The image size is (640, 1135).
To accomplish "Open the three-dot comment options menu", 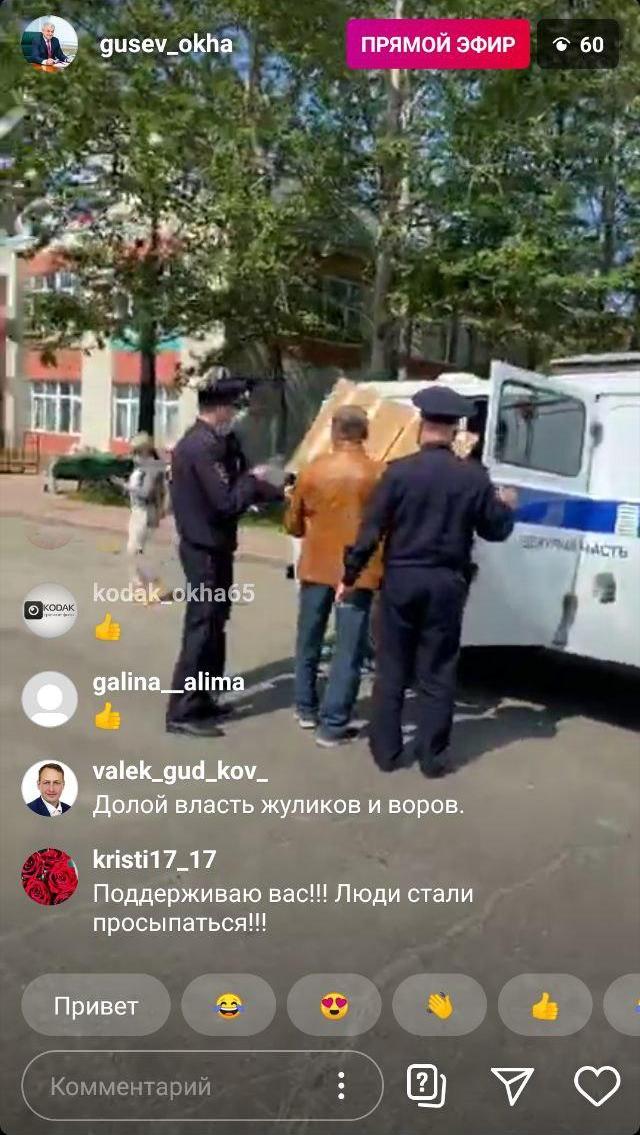I will (x=341, y=1086).
